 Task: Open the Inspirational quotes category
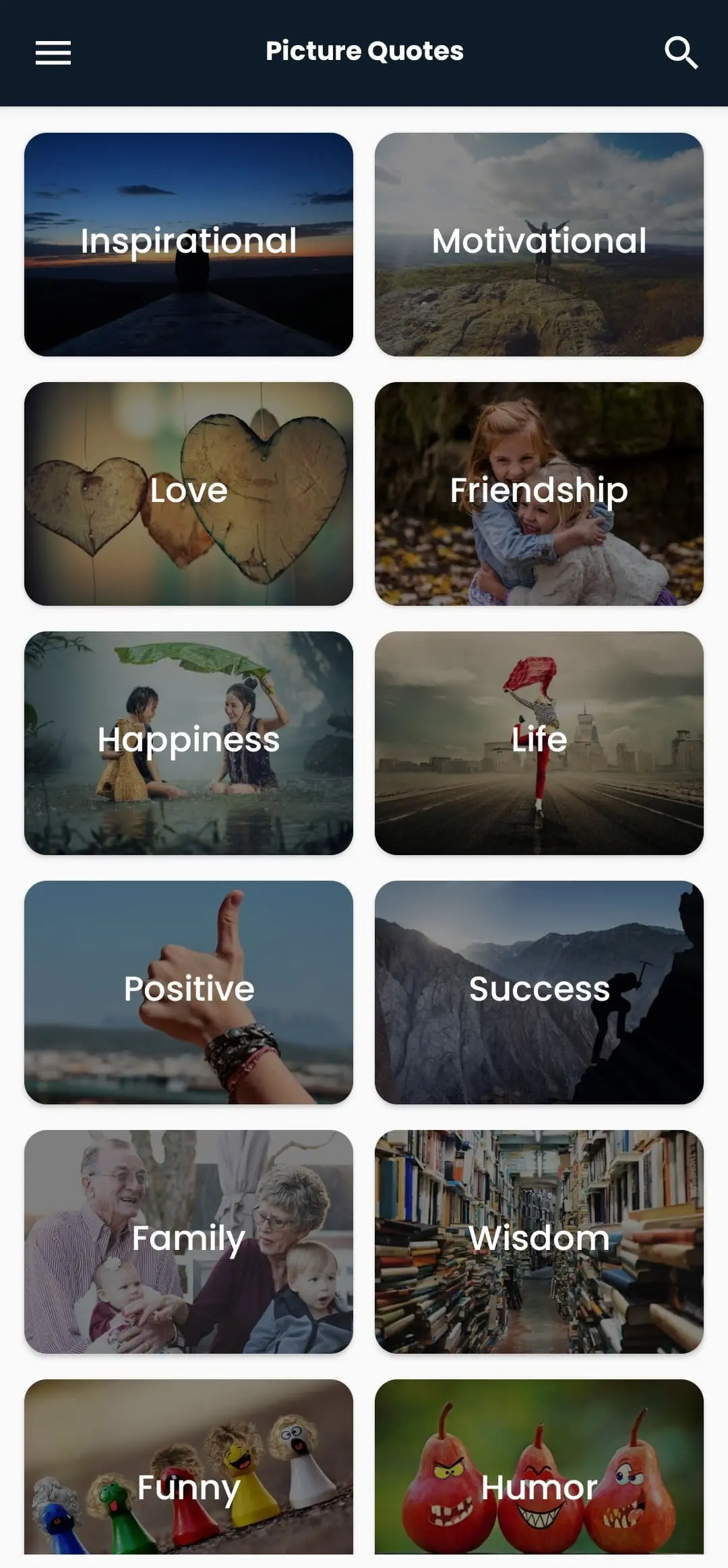[x=189, y=245]
